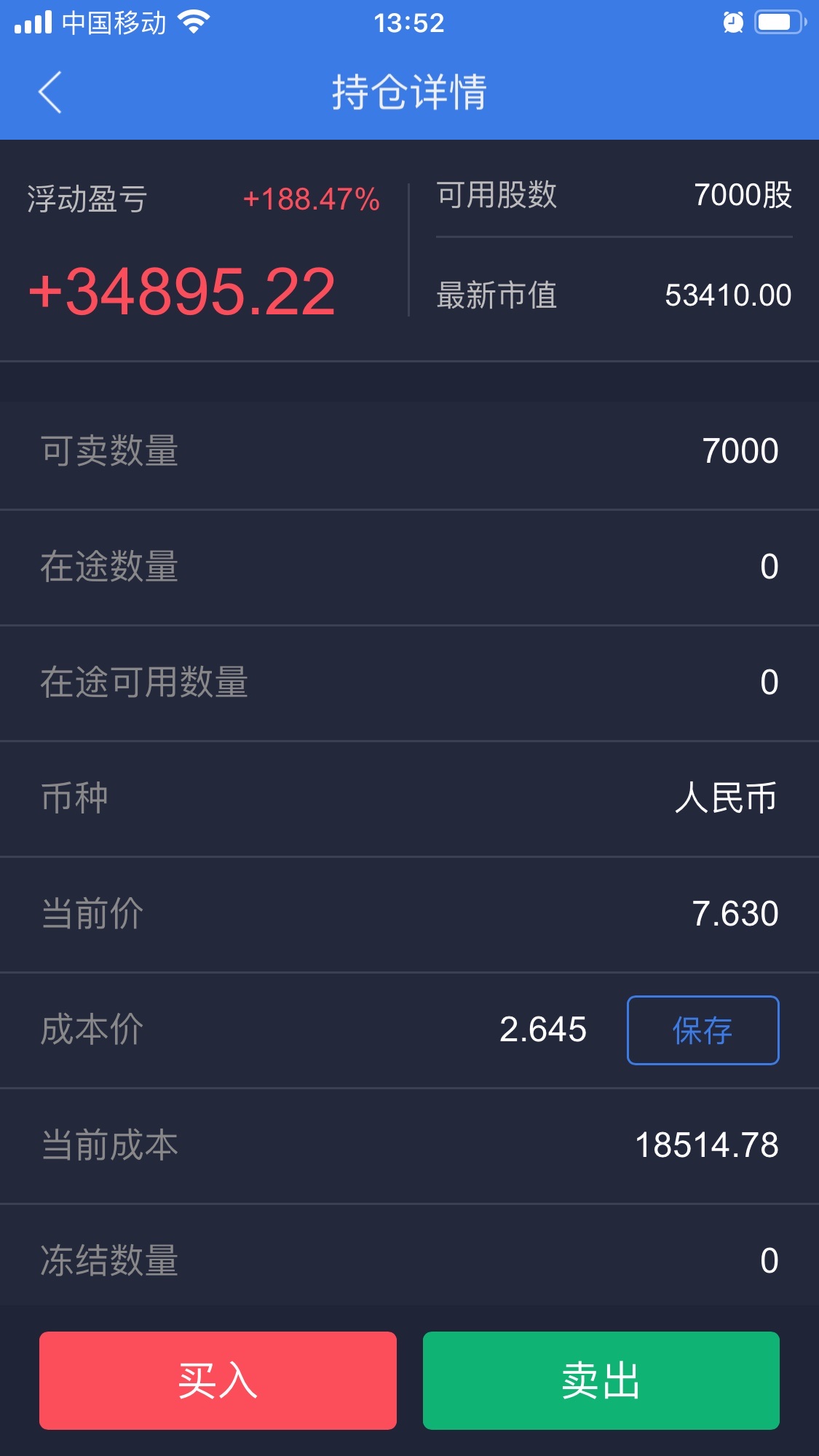Tap the 卖出 sell button
819x1456 pixels.
pyautogui.click(x=603, y=1381)
